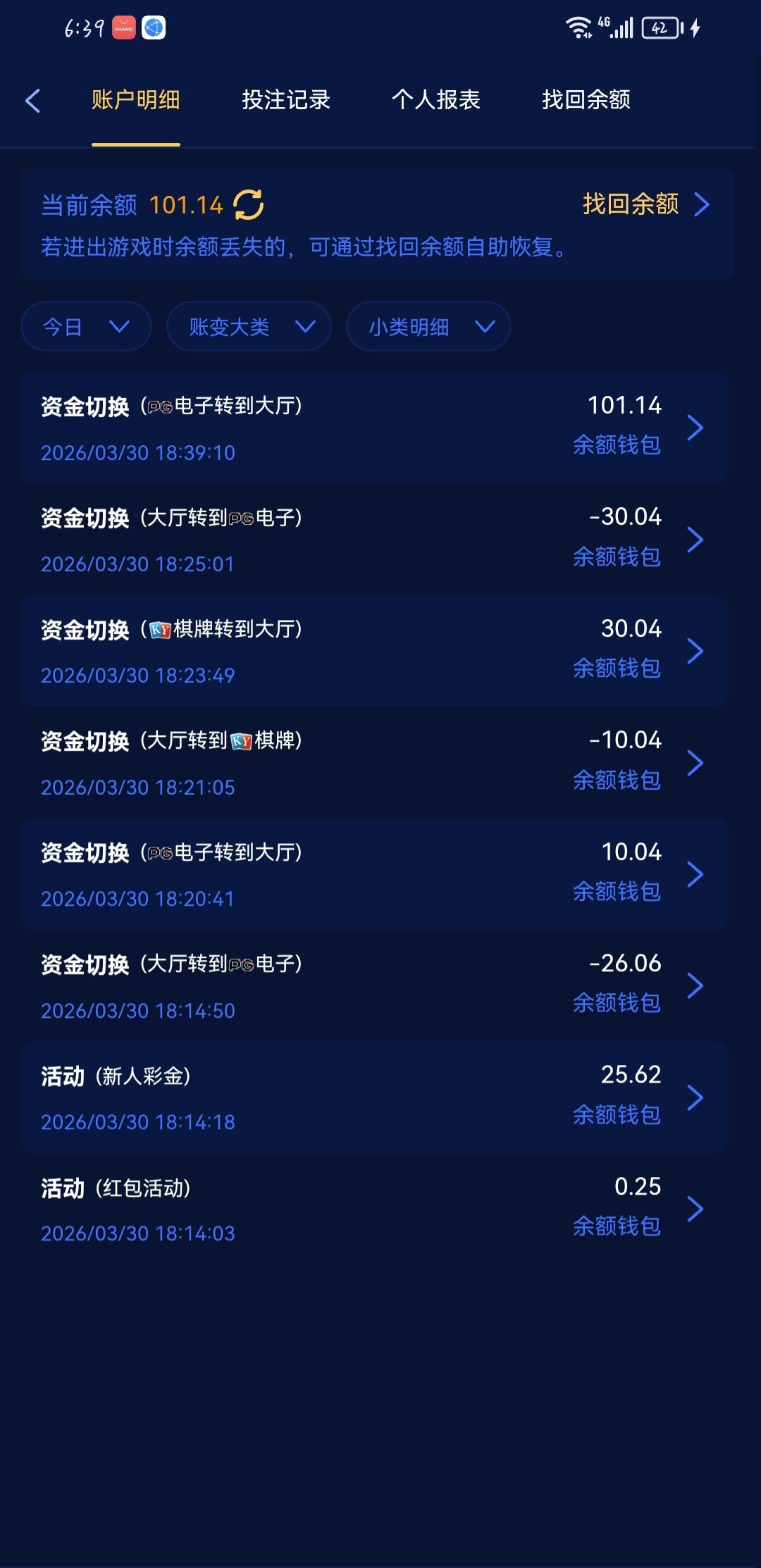Expand the 账变大类 filter dropdown
This screenshot has height=1568, width=761.
pyautogui.click(x=249, y=327)
